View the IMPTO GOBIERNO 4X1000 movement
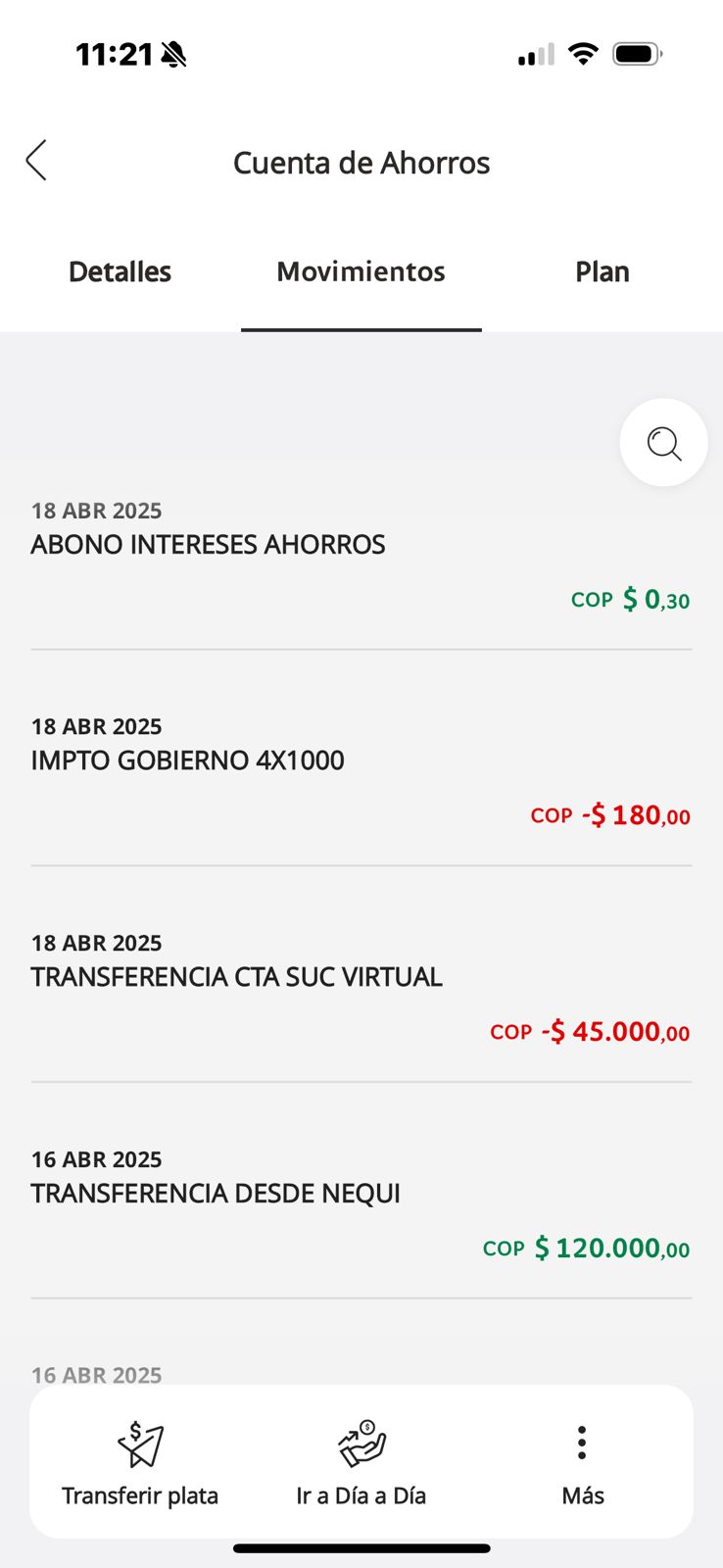Viewport: 723px width, 1568px height. 361,770
